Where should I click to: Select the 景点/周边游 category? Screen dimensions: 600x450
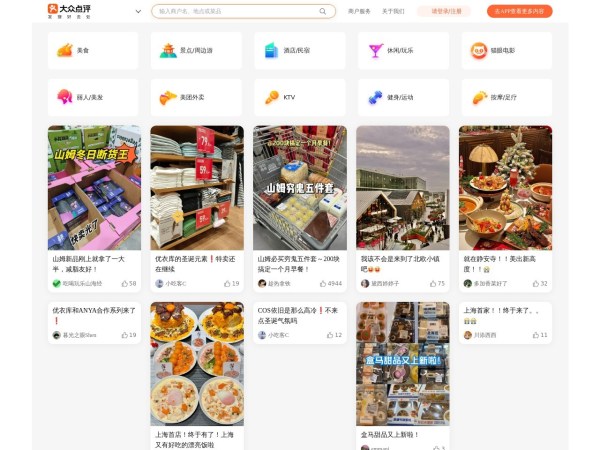tap(197, 50)
